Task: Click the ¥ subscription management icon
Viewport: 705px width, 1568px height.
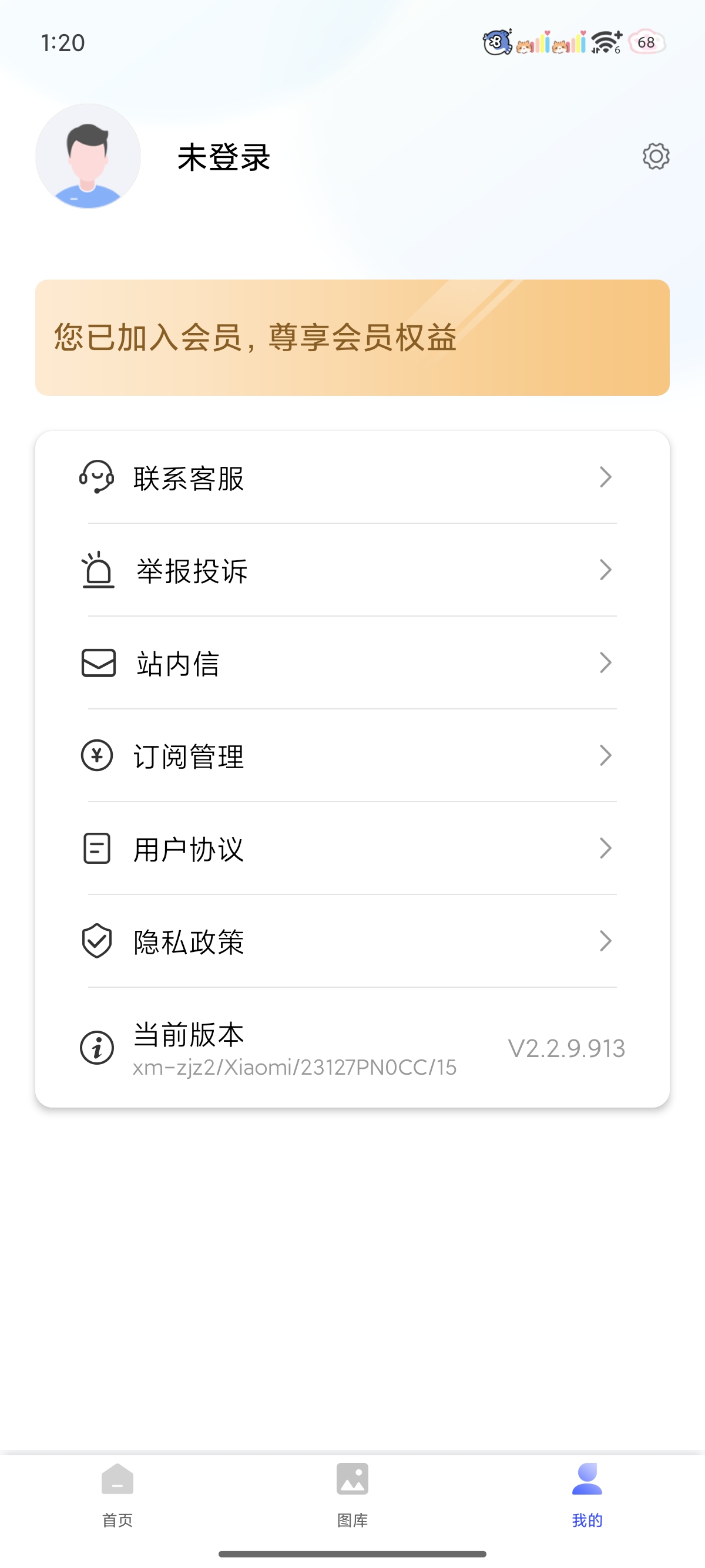Action: tap(98, 756)
